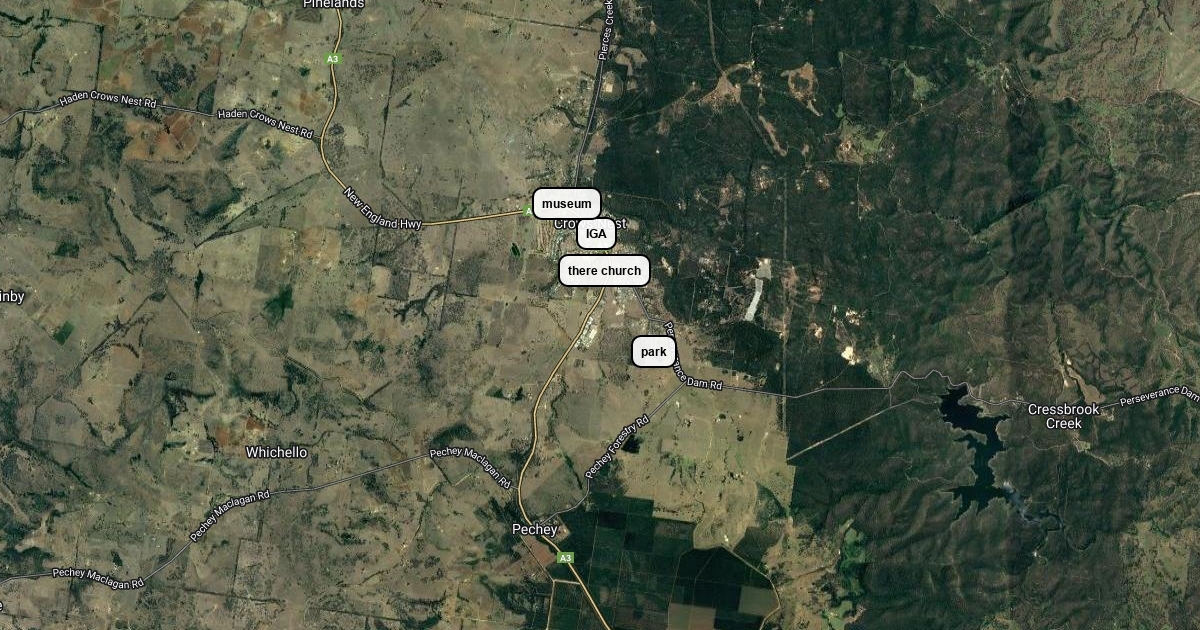Tap the museum map marker
This screenshot has width=1200, height=630.
pos(567,204)
